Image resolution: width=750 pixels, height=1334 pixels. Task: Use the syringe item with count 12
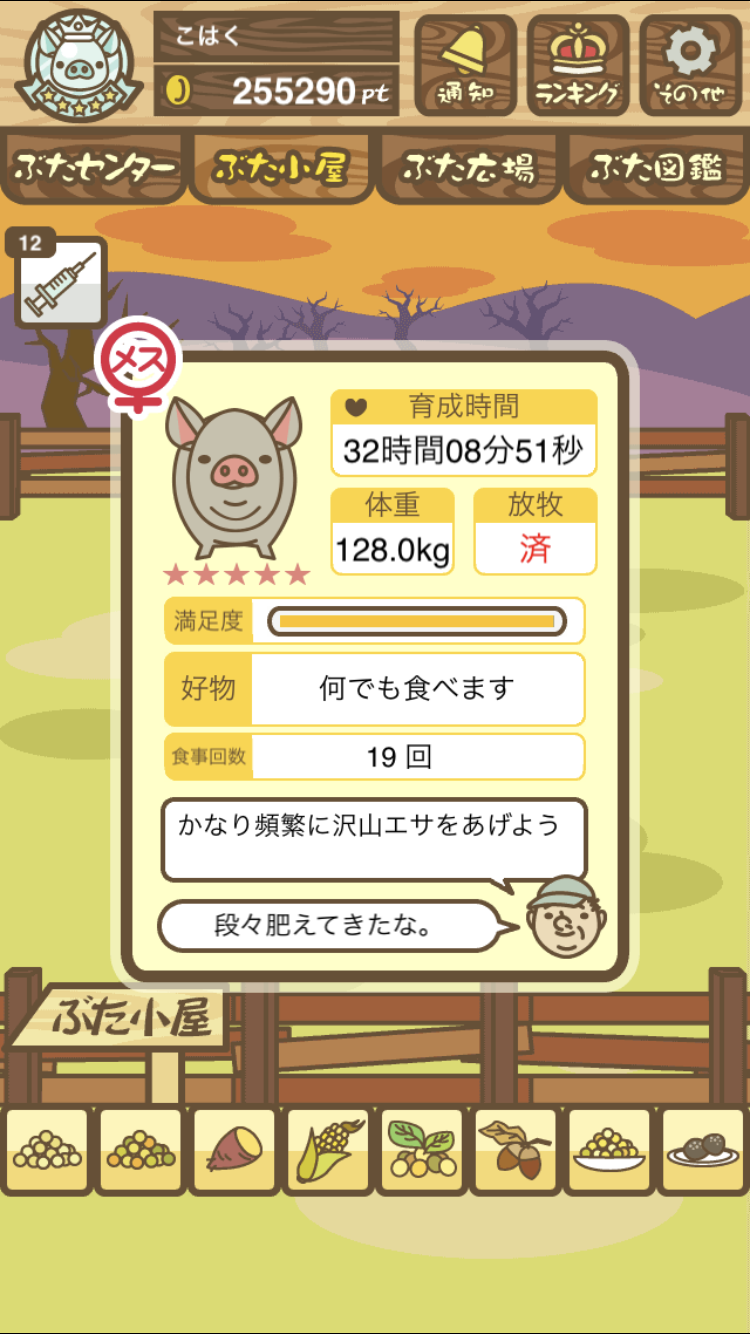click(60, 282)
